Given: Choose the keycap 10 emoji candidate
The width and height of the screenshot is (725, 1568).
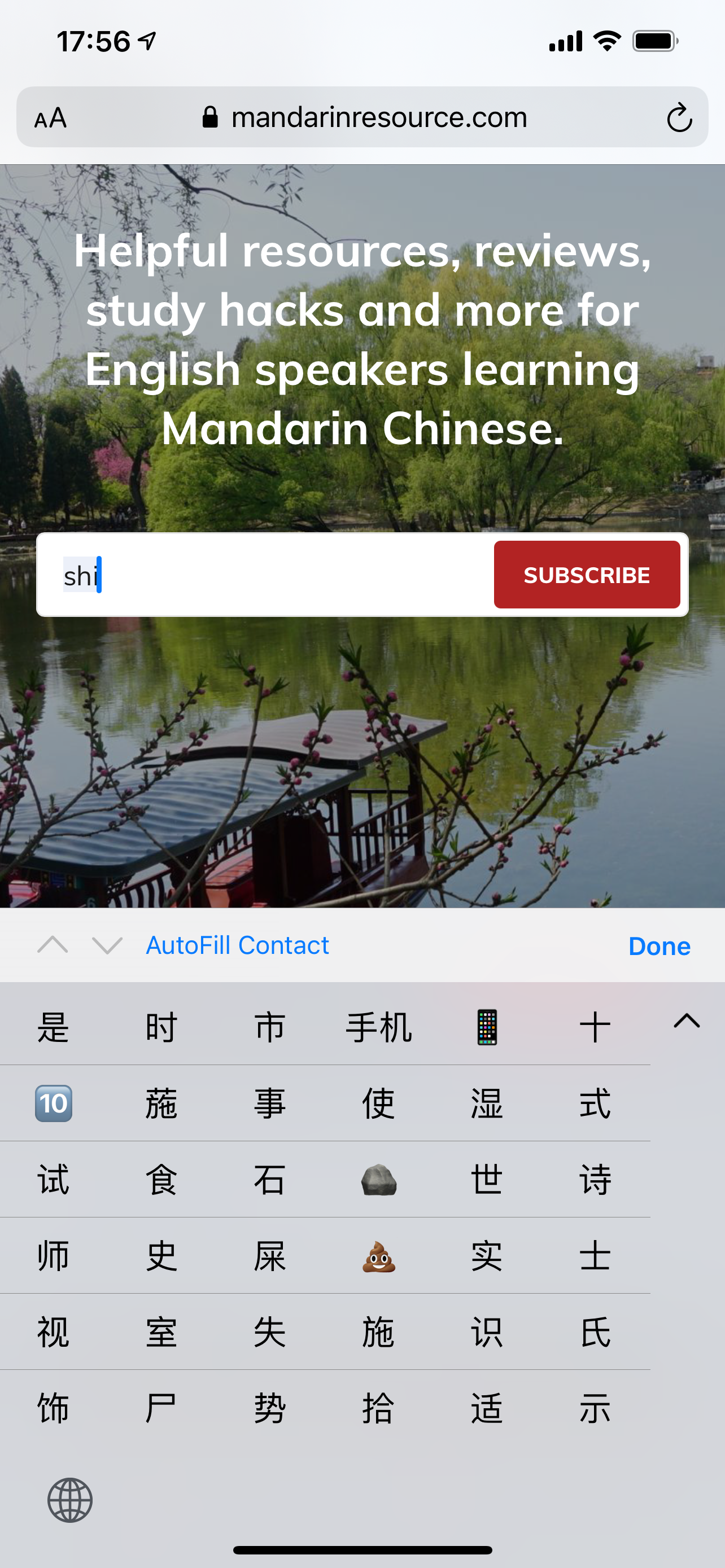Looking at the screenshot, I should tap(54, 1103).
